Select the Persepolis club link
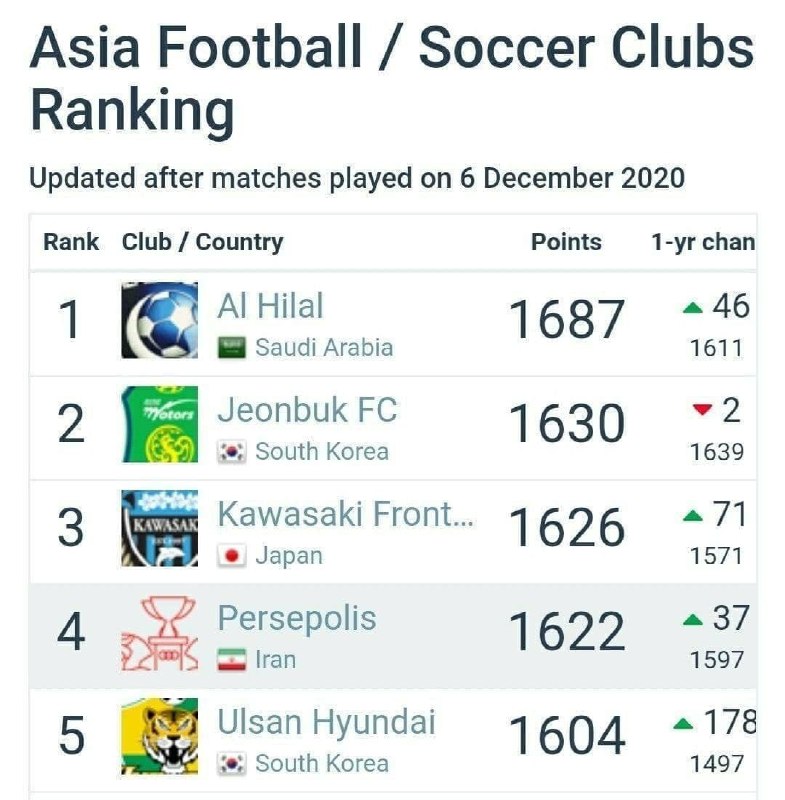 pyautogui.click(x=296, y=618)
